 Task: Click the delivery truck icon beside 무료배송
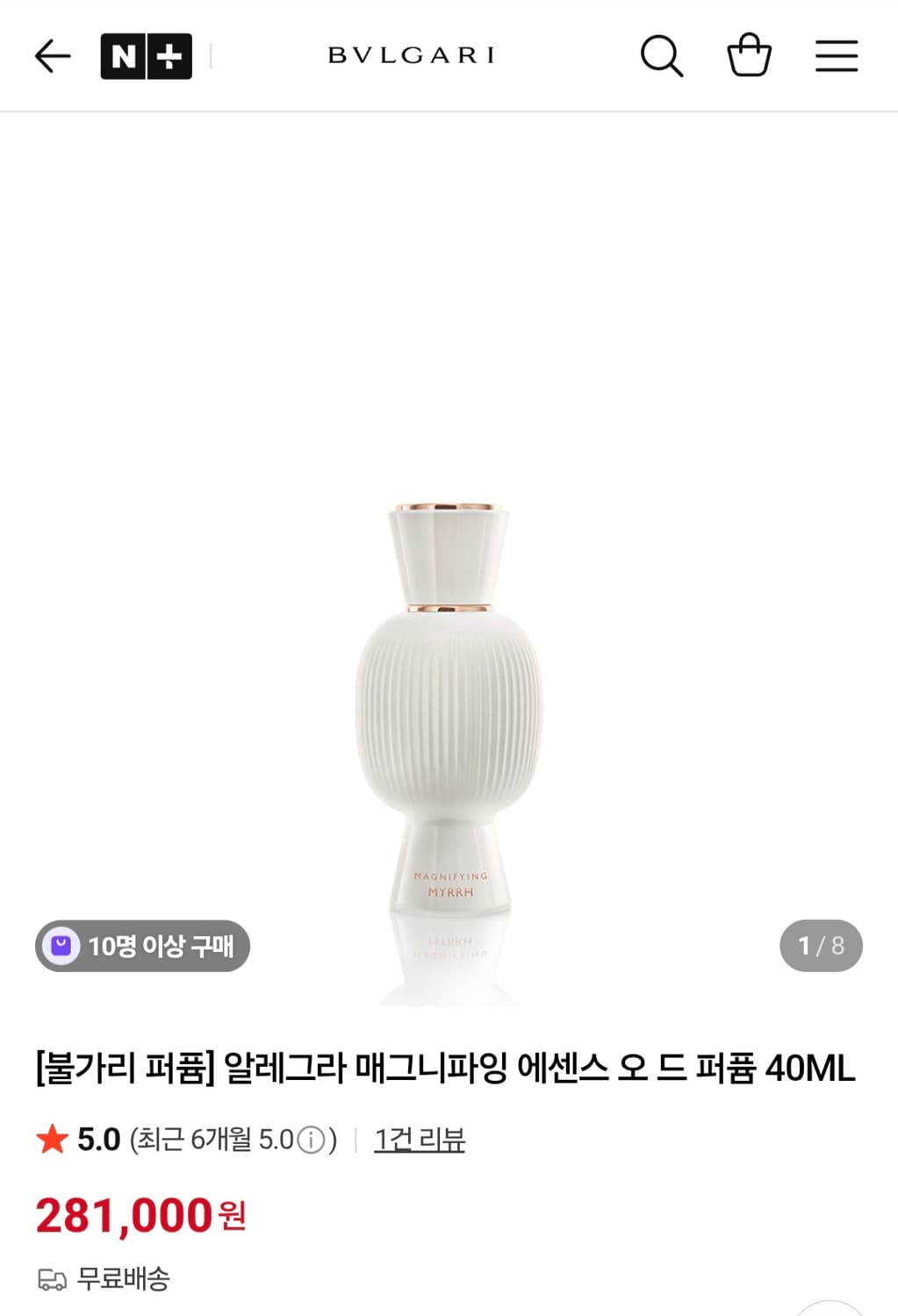click(x=53, y=1279)
